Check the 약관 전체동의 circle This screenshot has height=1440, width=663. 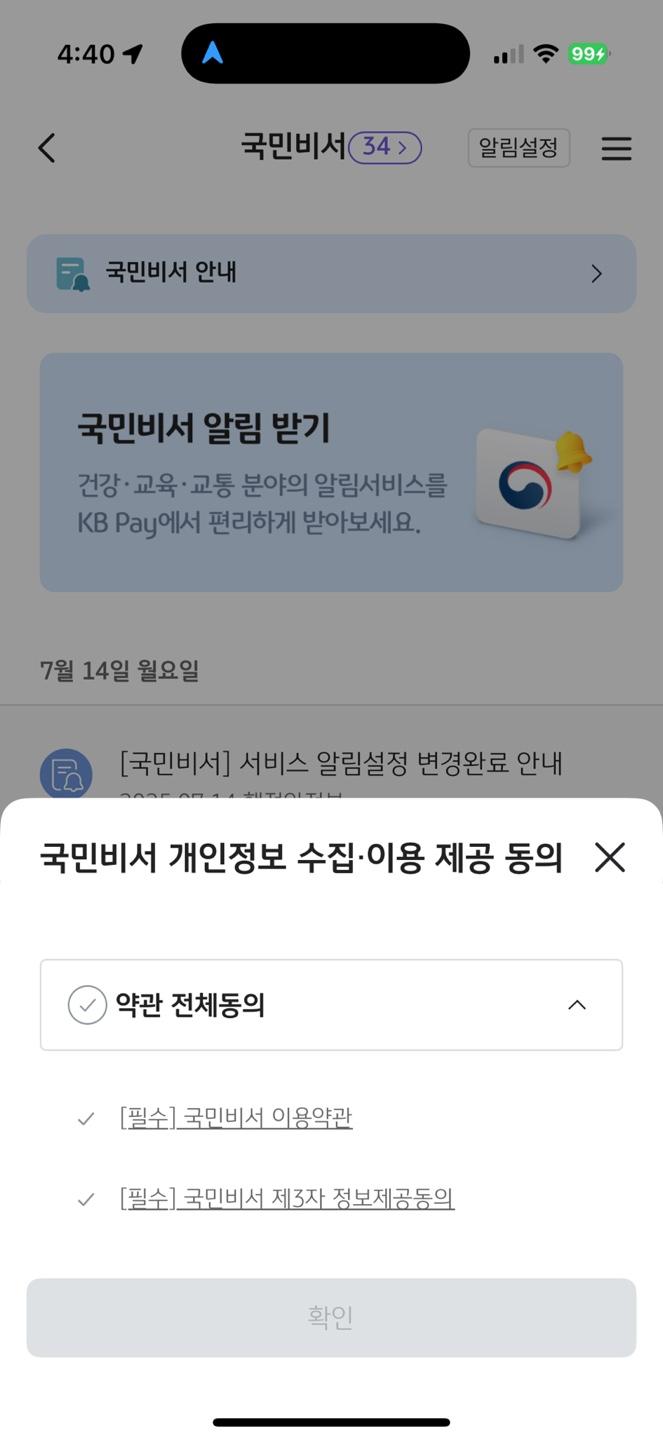pyautogui.click(x=87, y=1005)
